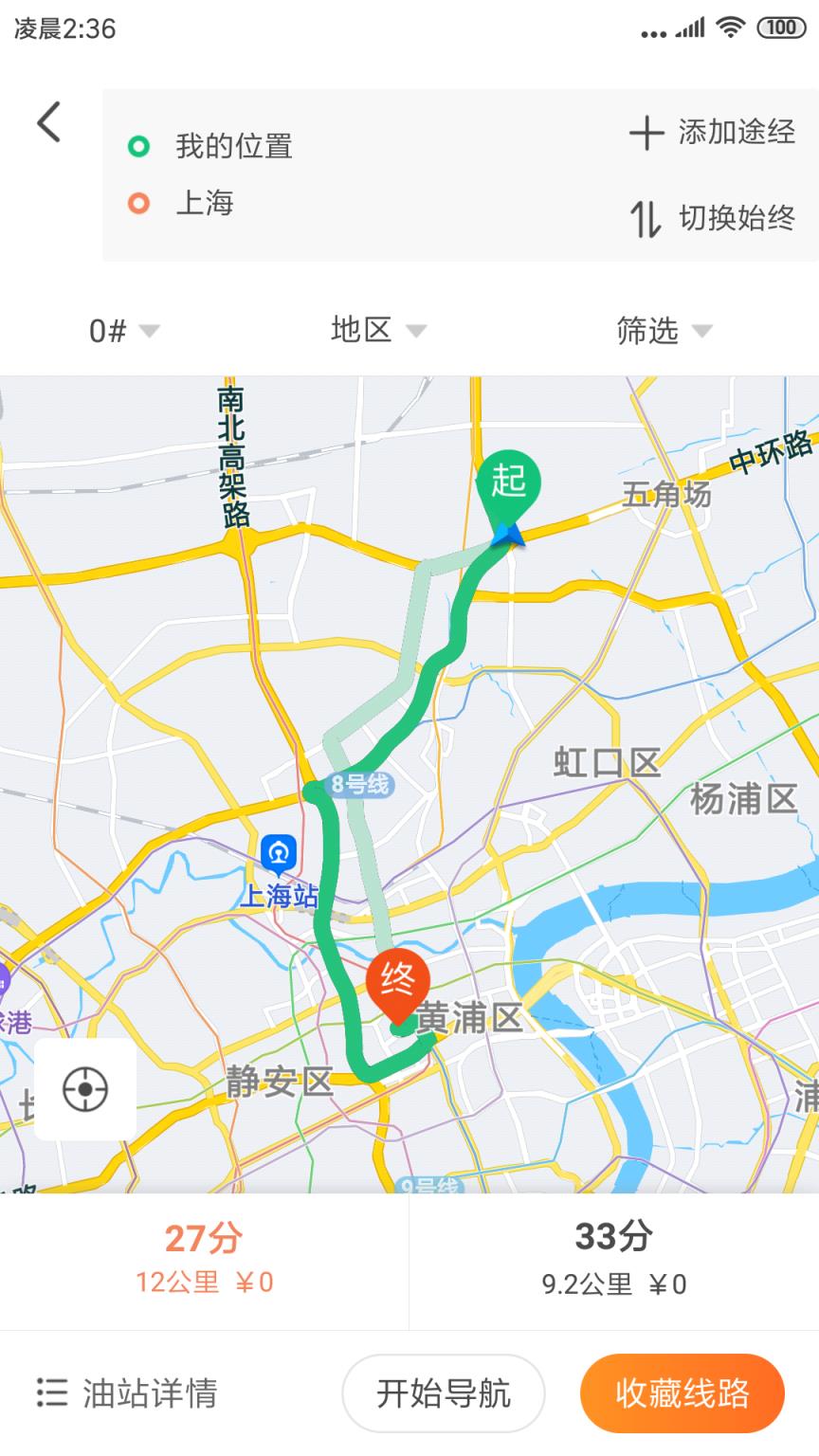Tap 收藏线路 to save the route
Screen dimensions: 819x1456
pos(681,1393)
